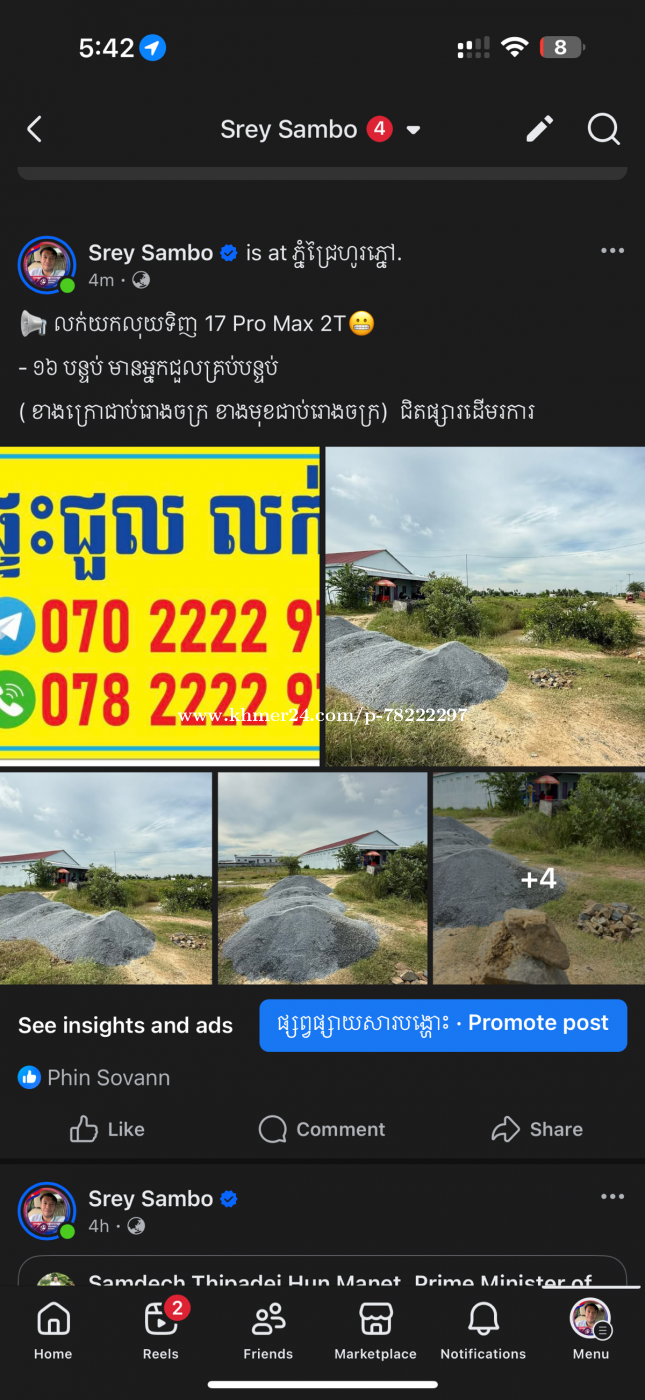Open the yellow phone-number banner photo

[x=160, y=606]
